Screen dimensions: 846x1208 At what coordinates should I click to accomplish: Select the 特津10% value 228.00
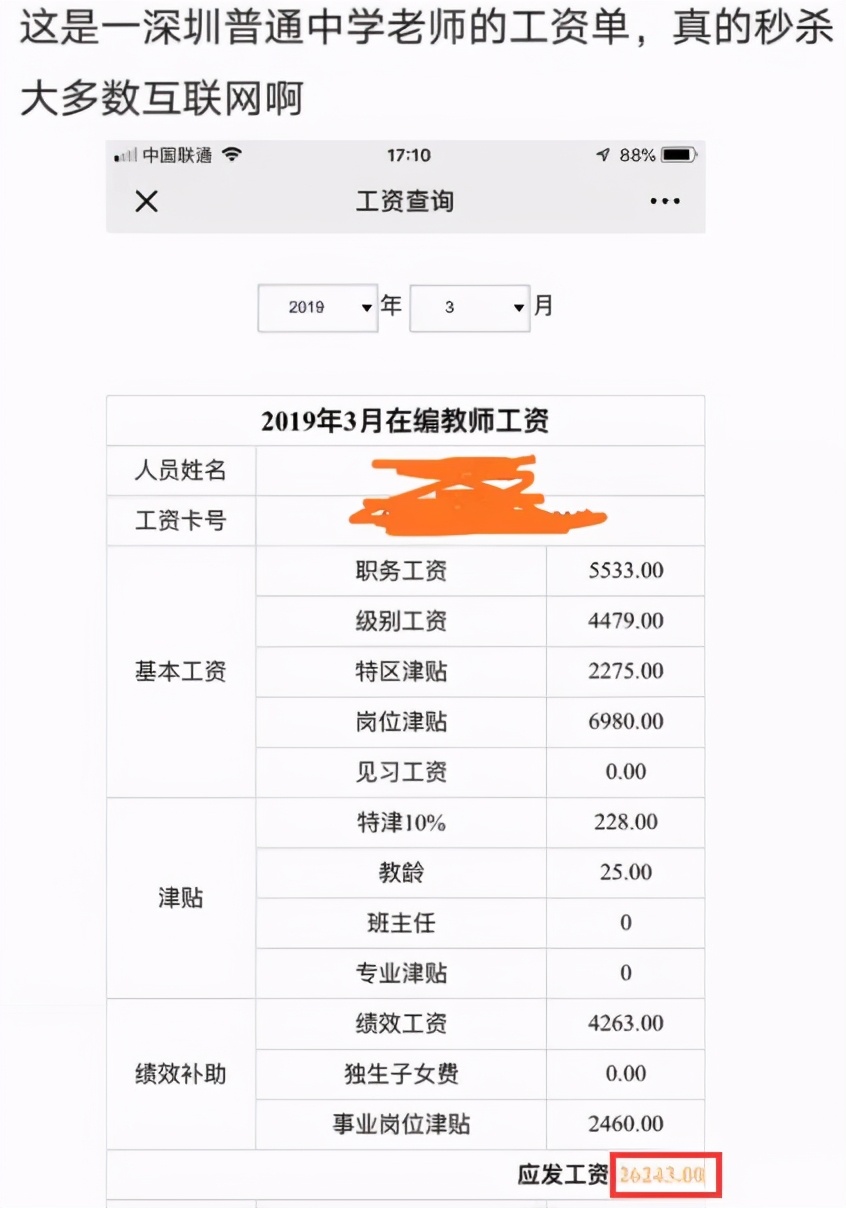tap(626, 822)
